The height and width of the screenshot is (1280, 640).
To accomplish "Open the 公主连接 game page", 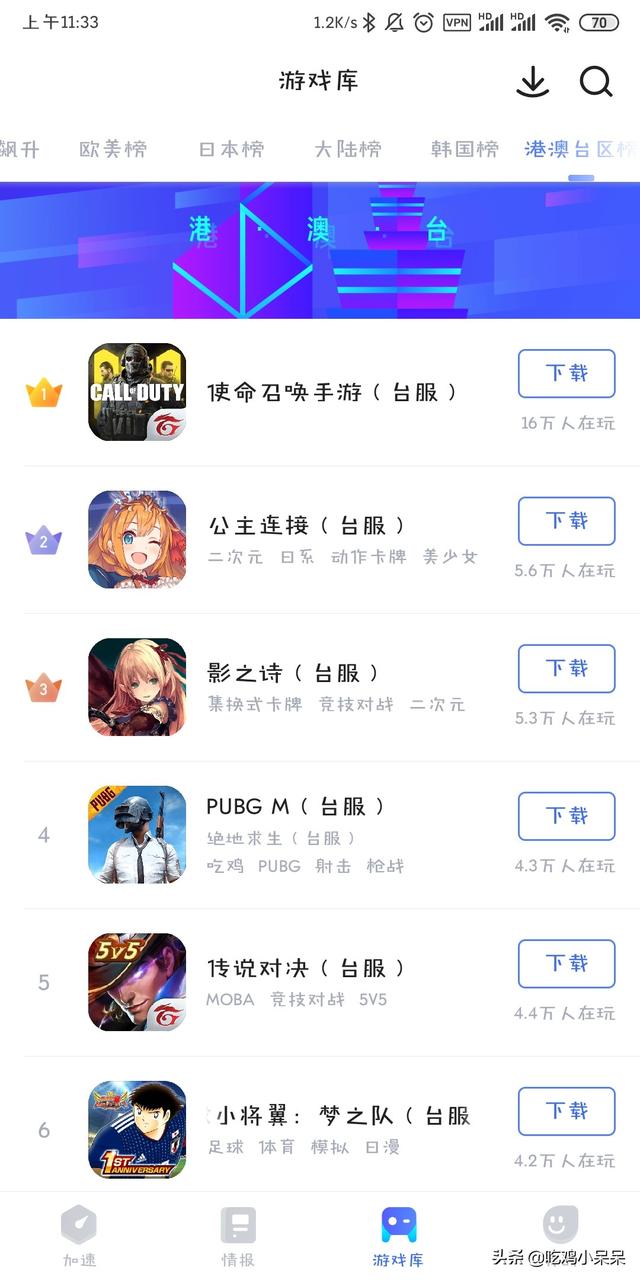I will click(307, 525).
